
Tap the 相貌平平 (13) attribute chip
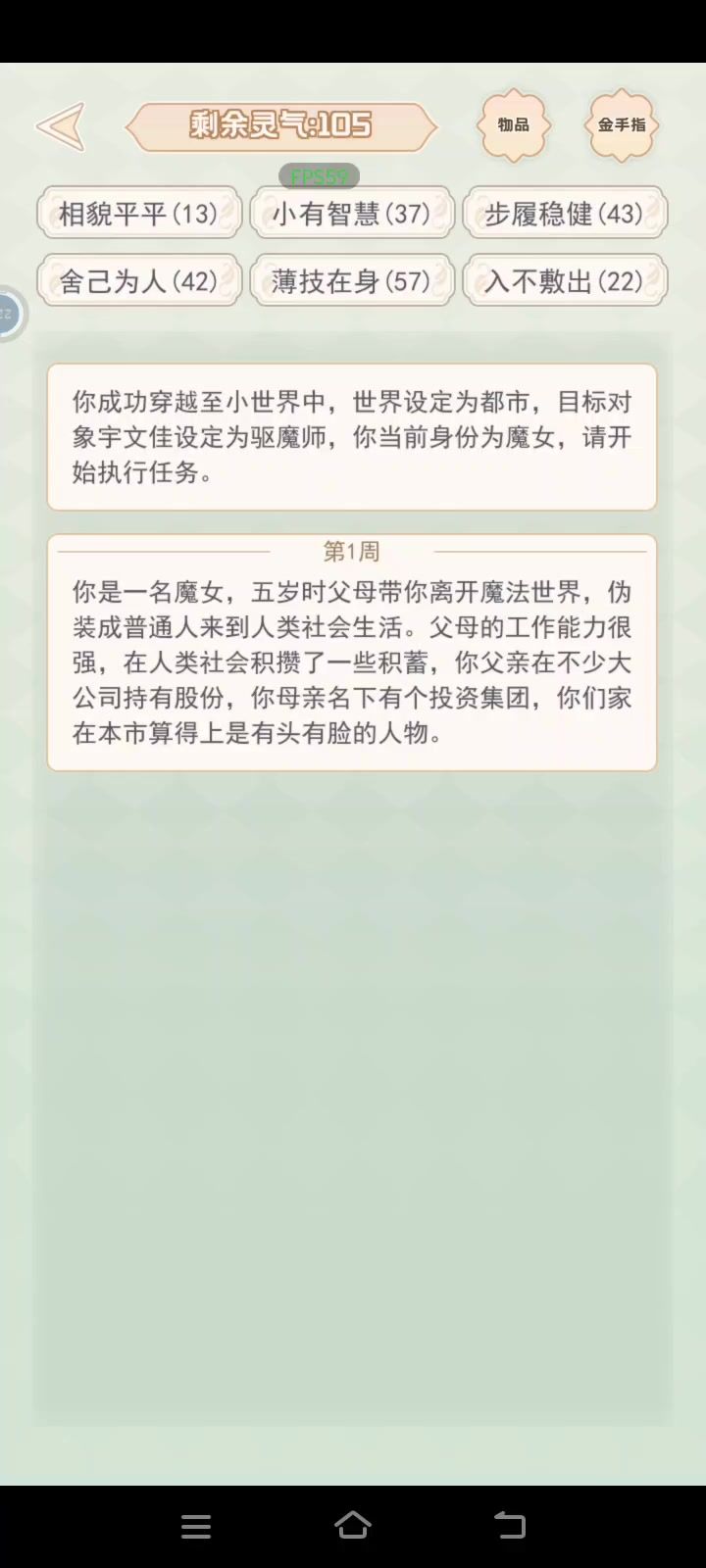[x=139, y=213]
